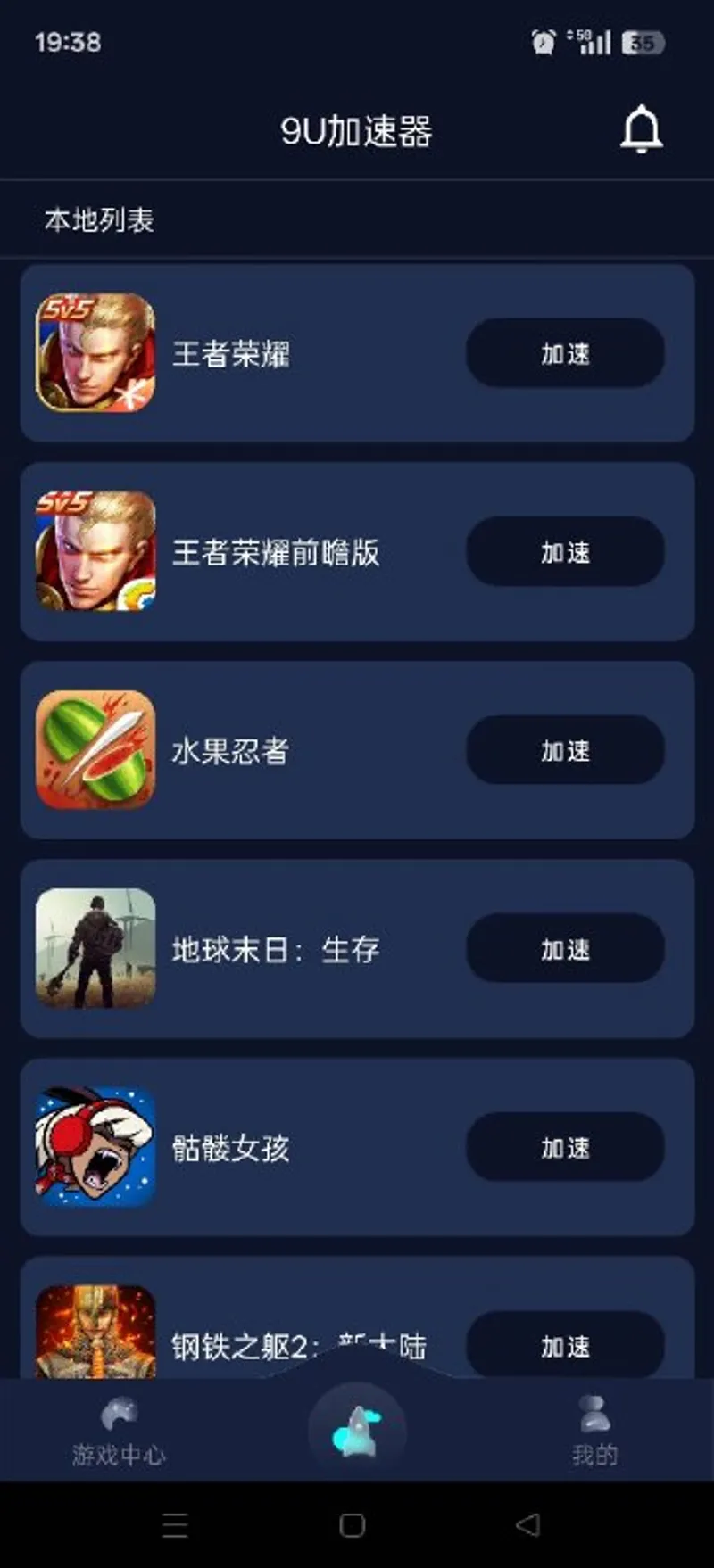Tap the 骷髅女孩 game icon
Image resolution: width=714 pixels, height=1568 pixels.
pos(93,1149)
